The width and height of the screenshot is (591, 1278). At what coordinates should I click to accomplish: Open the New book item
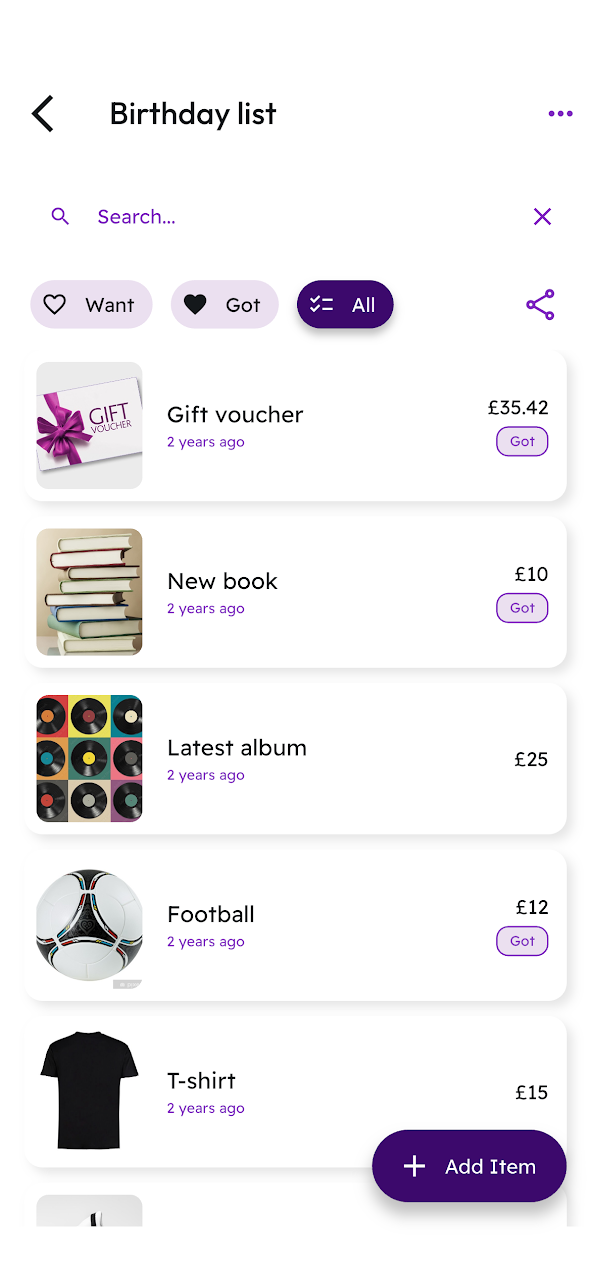(296, 592)
